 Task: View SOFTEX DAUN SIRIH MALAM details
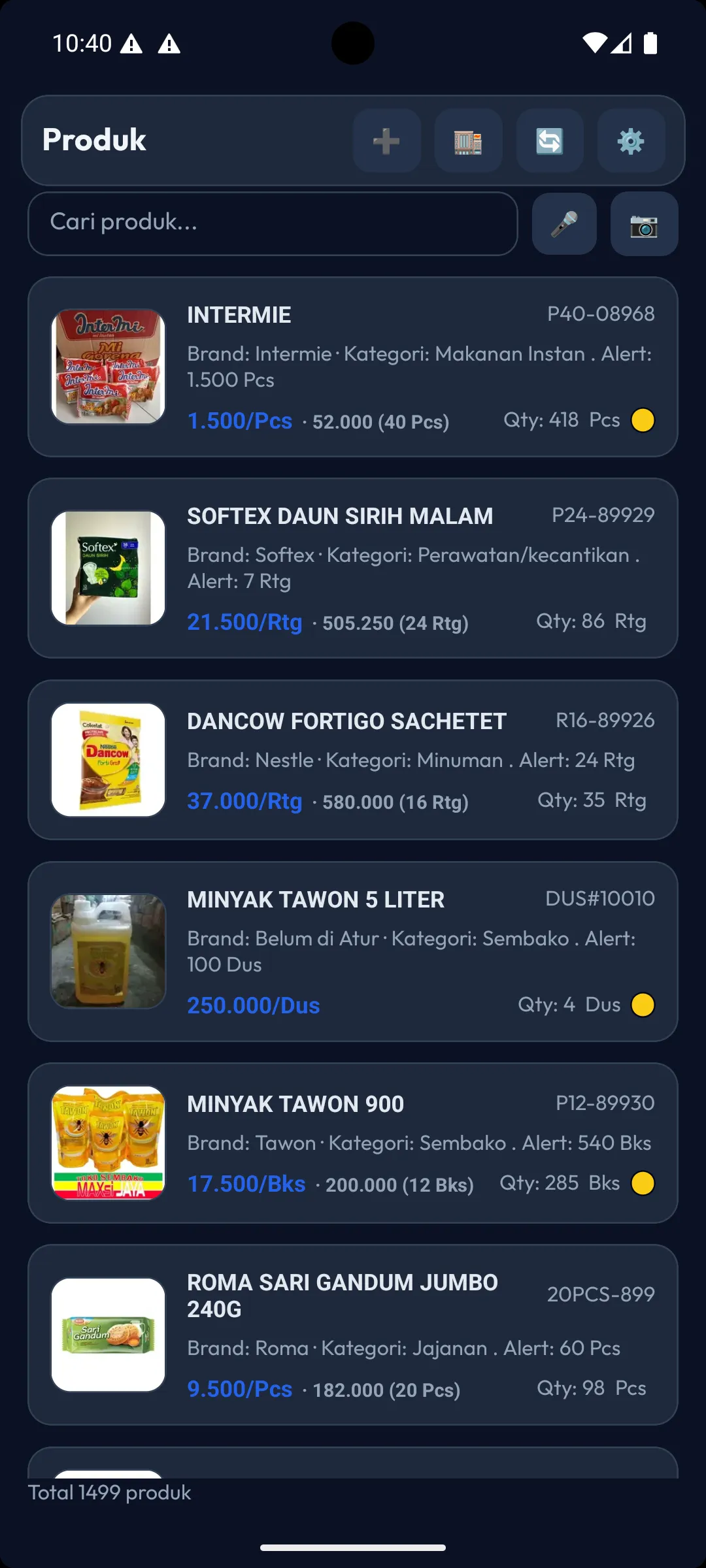pyautogui.click(x=353, y=568)
